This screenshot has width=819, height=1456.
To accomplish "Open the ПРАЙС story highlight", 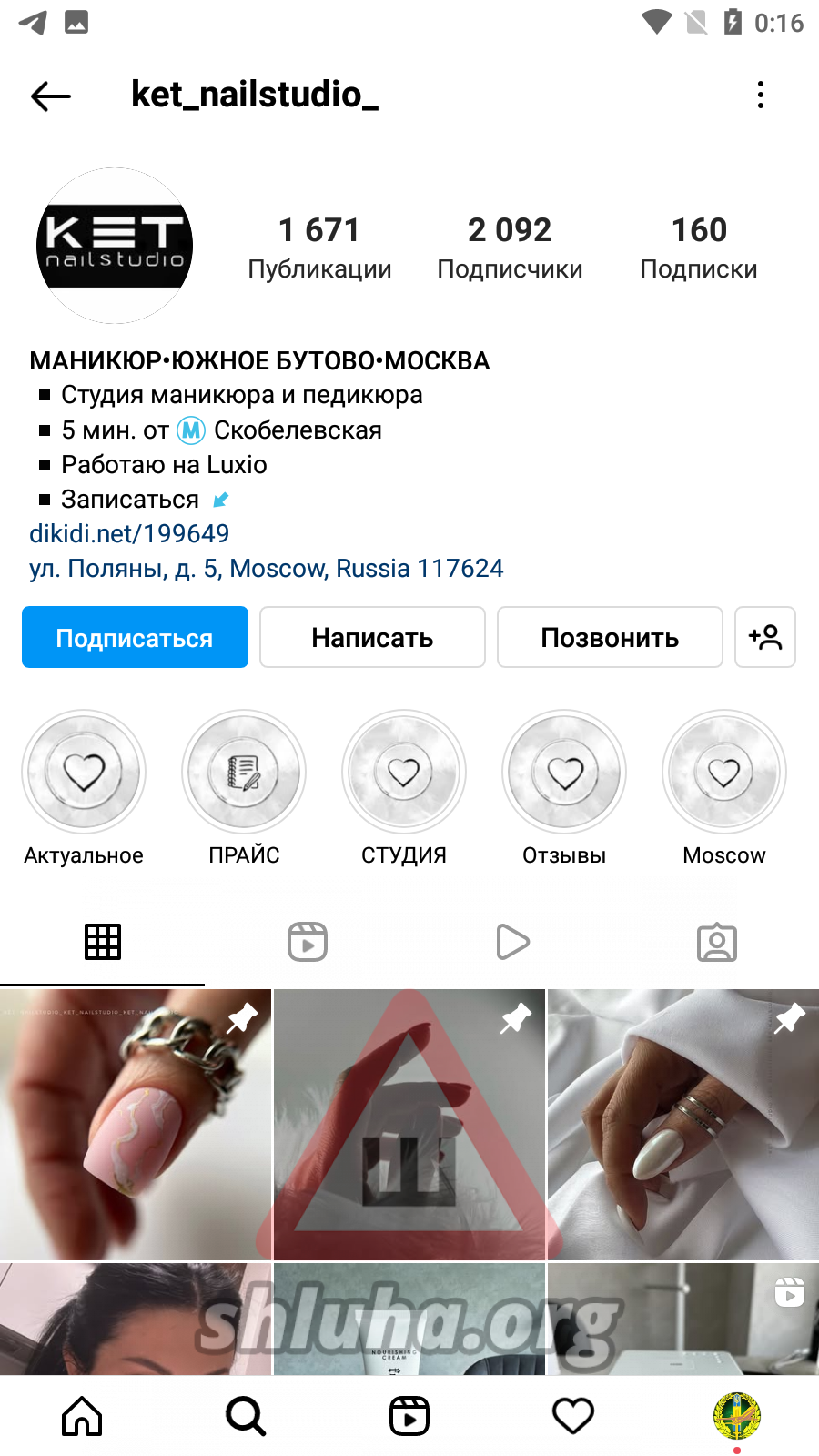I will pos(244,773).
